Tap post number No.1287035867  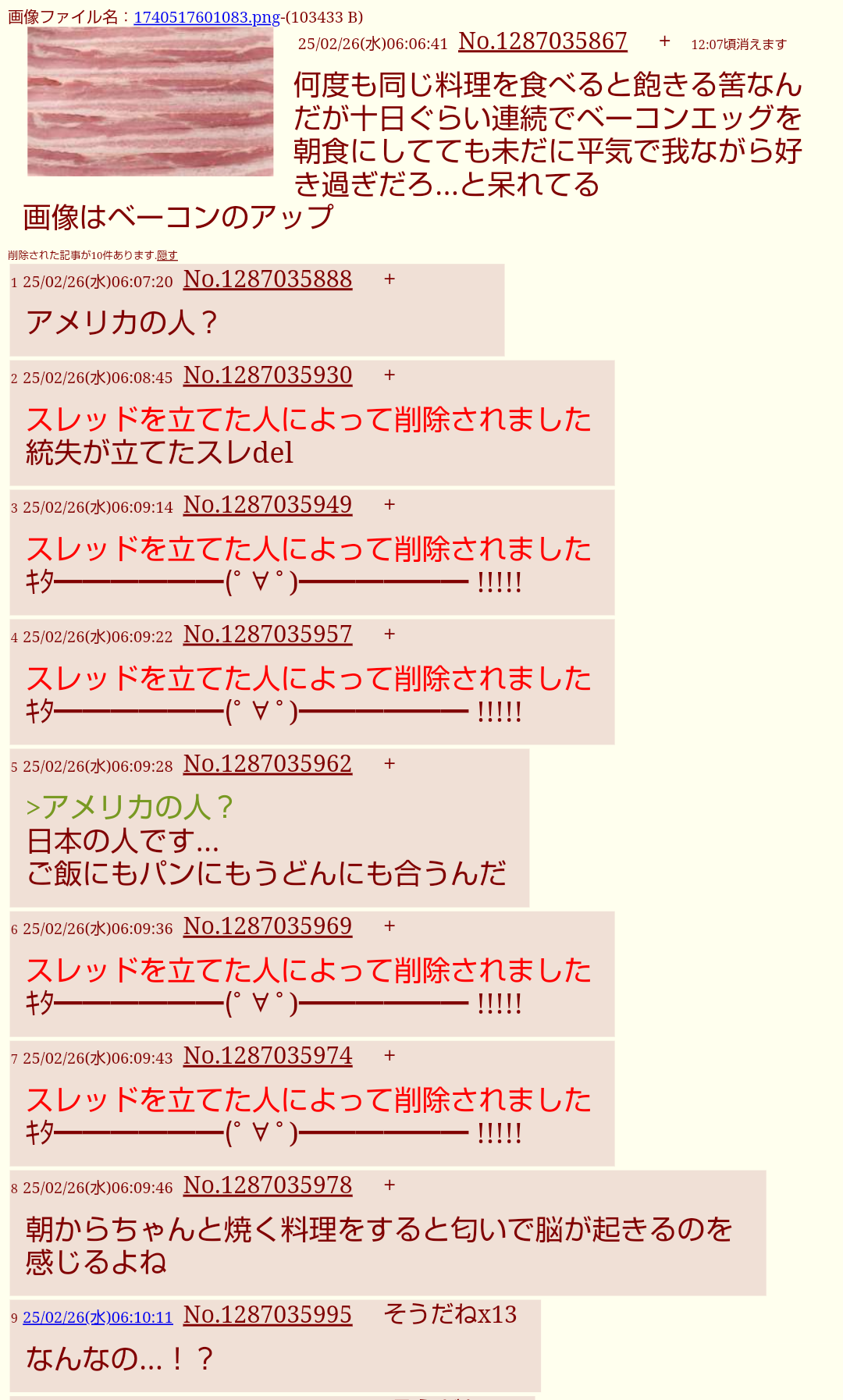(542, 41)
